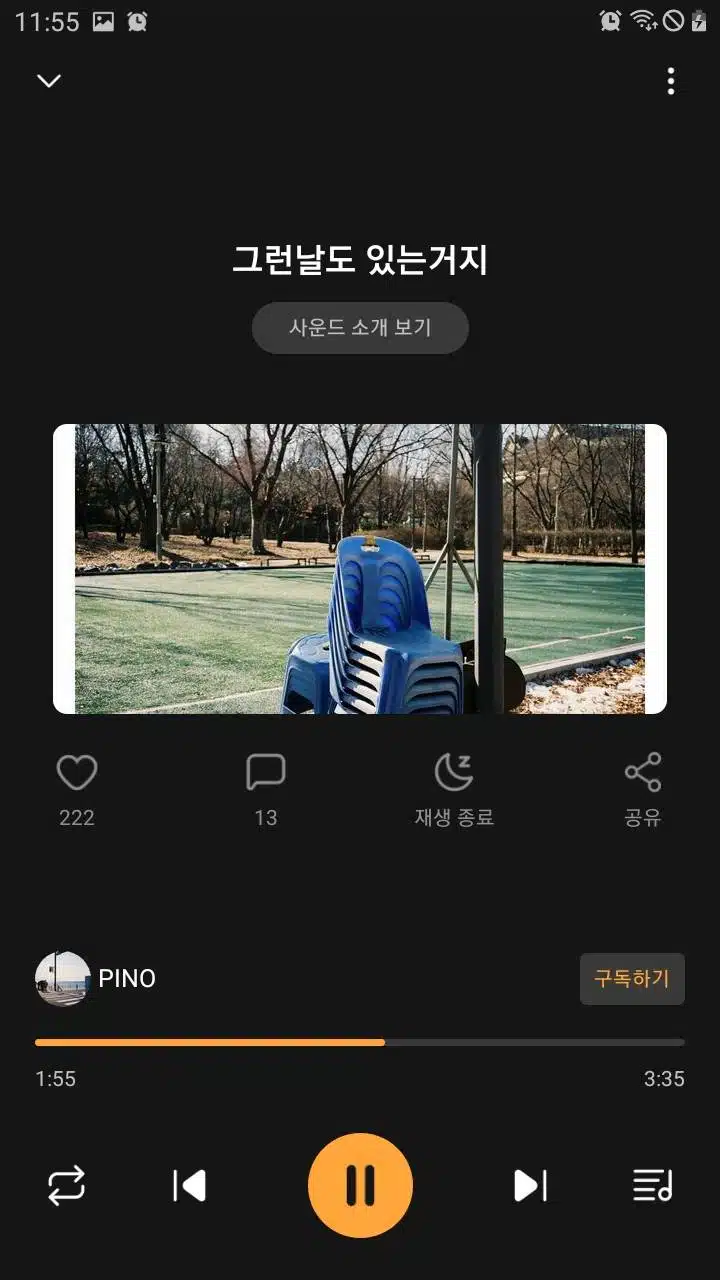Tap the 사운드 소개 보기 button
The image size is (720, 1280).
360,328
